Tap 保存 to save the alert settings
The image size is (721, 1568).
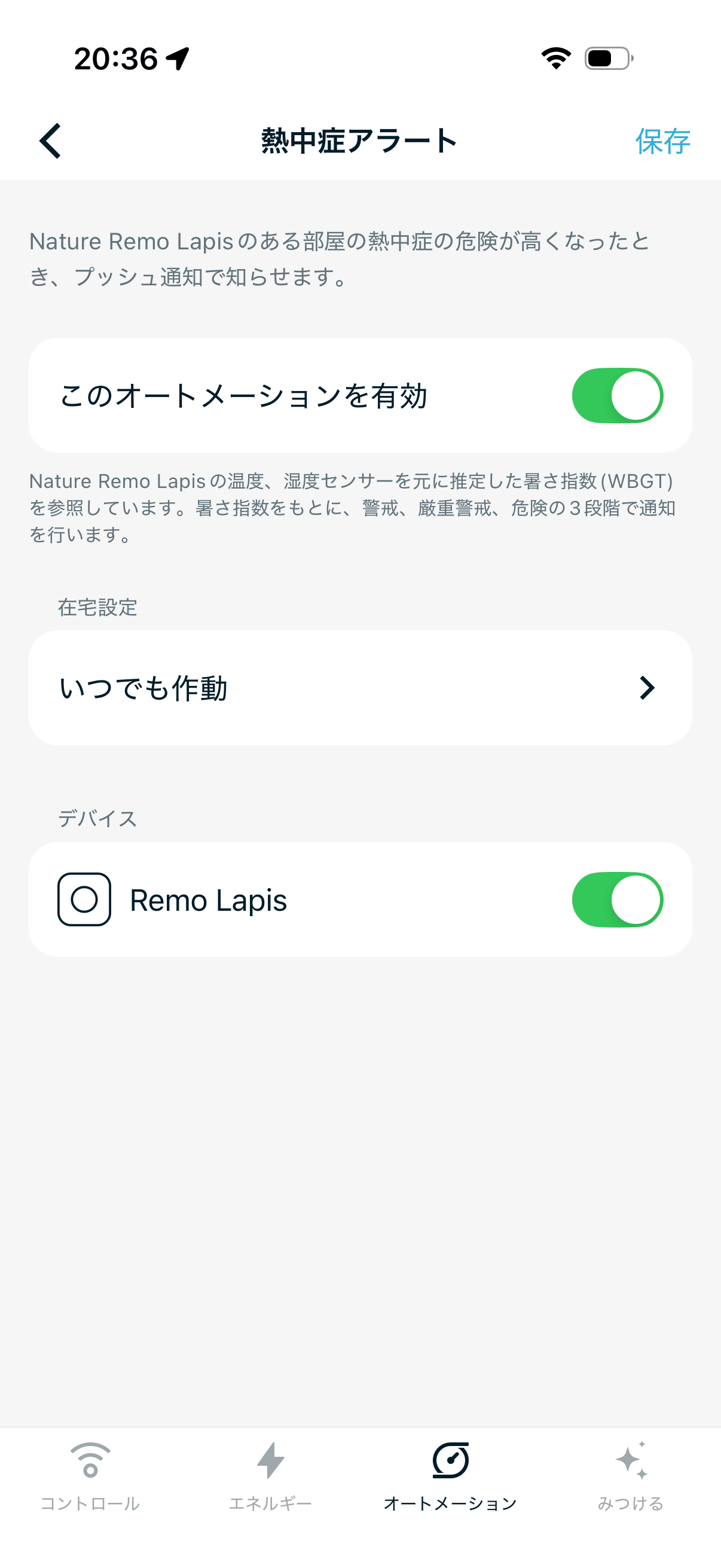(662, 142)
